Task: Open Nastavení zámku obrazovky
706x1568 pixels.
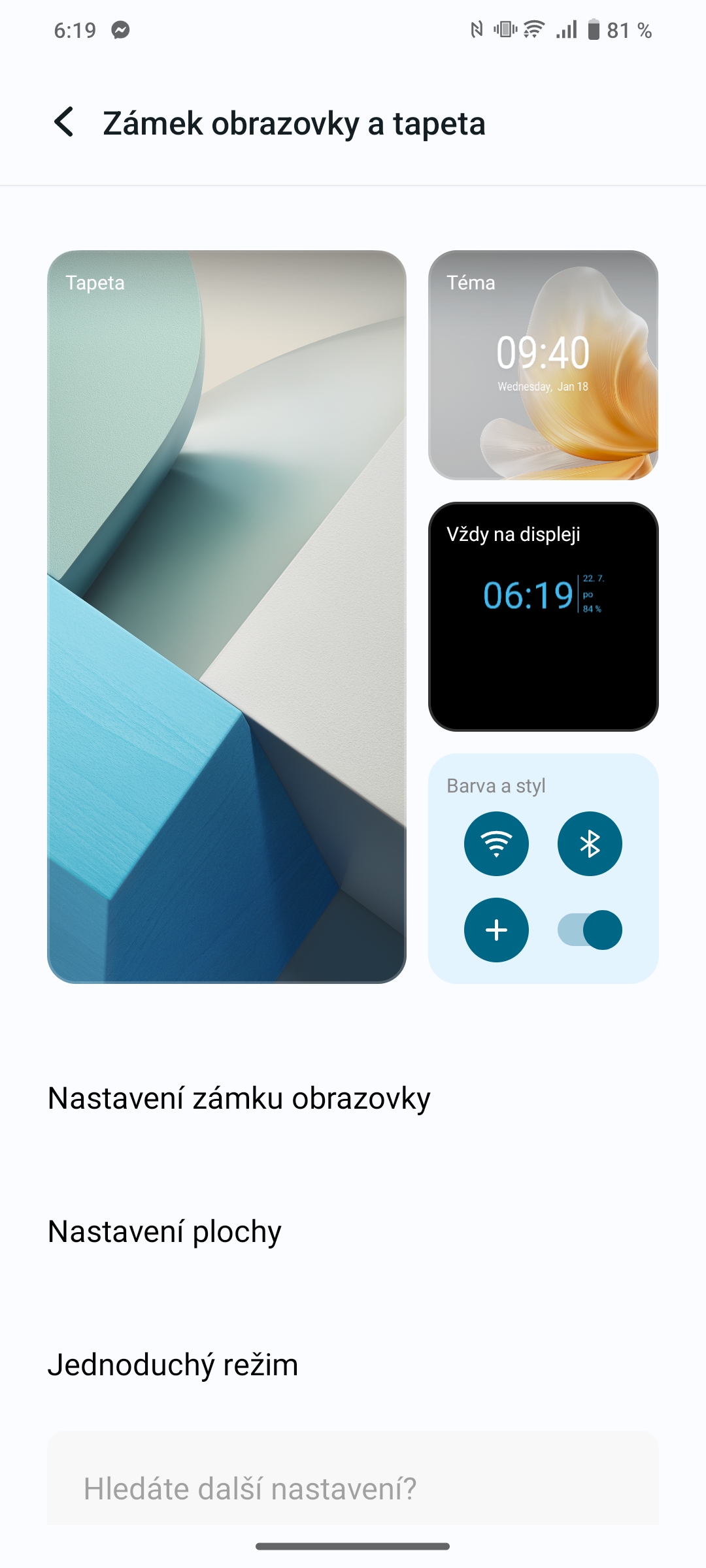Action: tap(353, 1098)
